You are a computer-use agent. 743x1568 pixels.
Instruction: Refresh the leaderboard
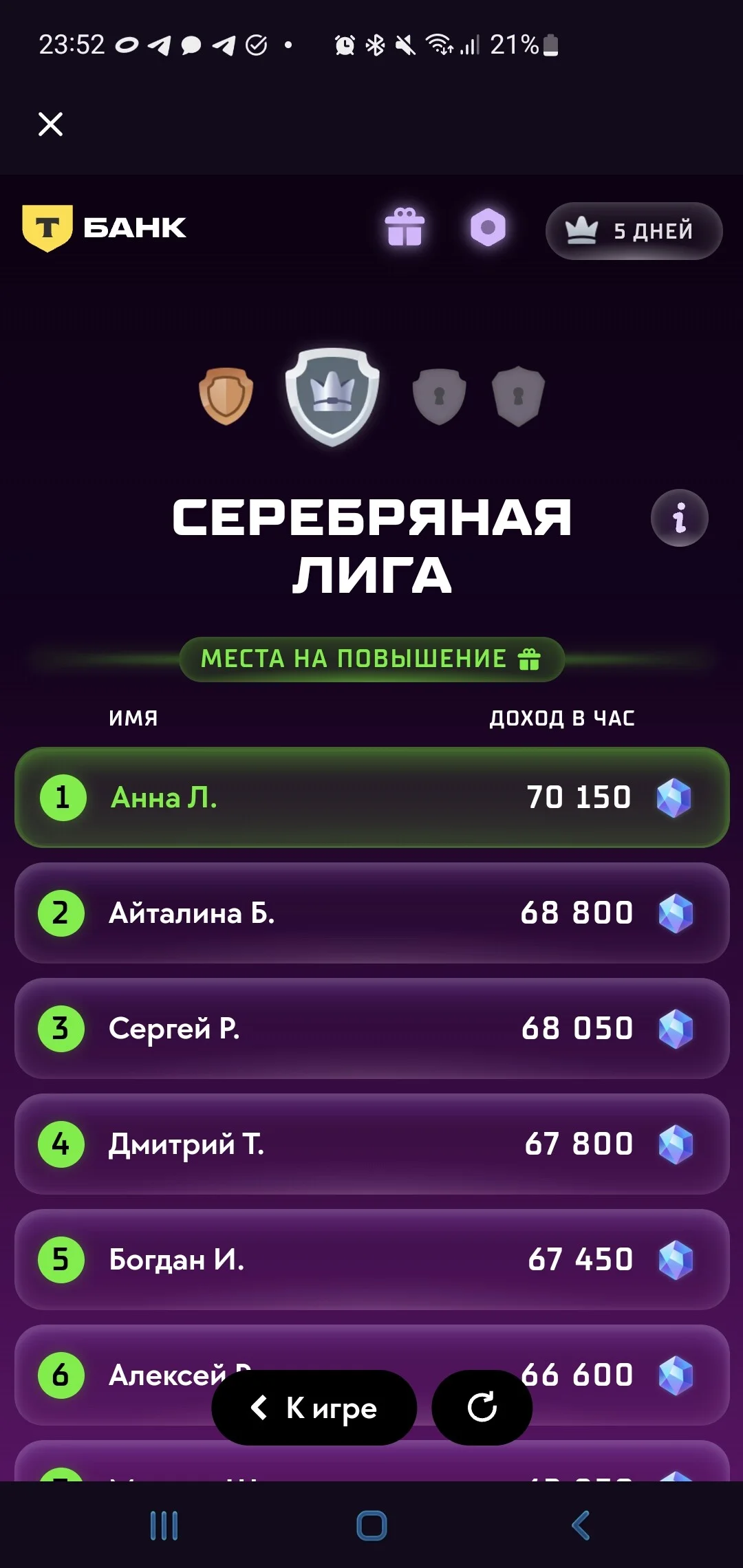pyautogui.click(x=482, y=1408)
